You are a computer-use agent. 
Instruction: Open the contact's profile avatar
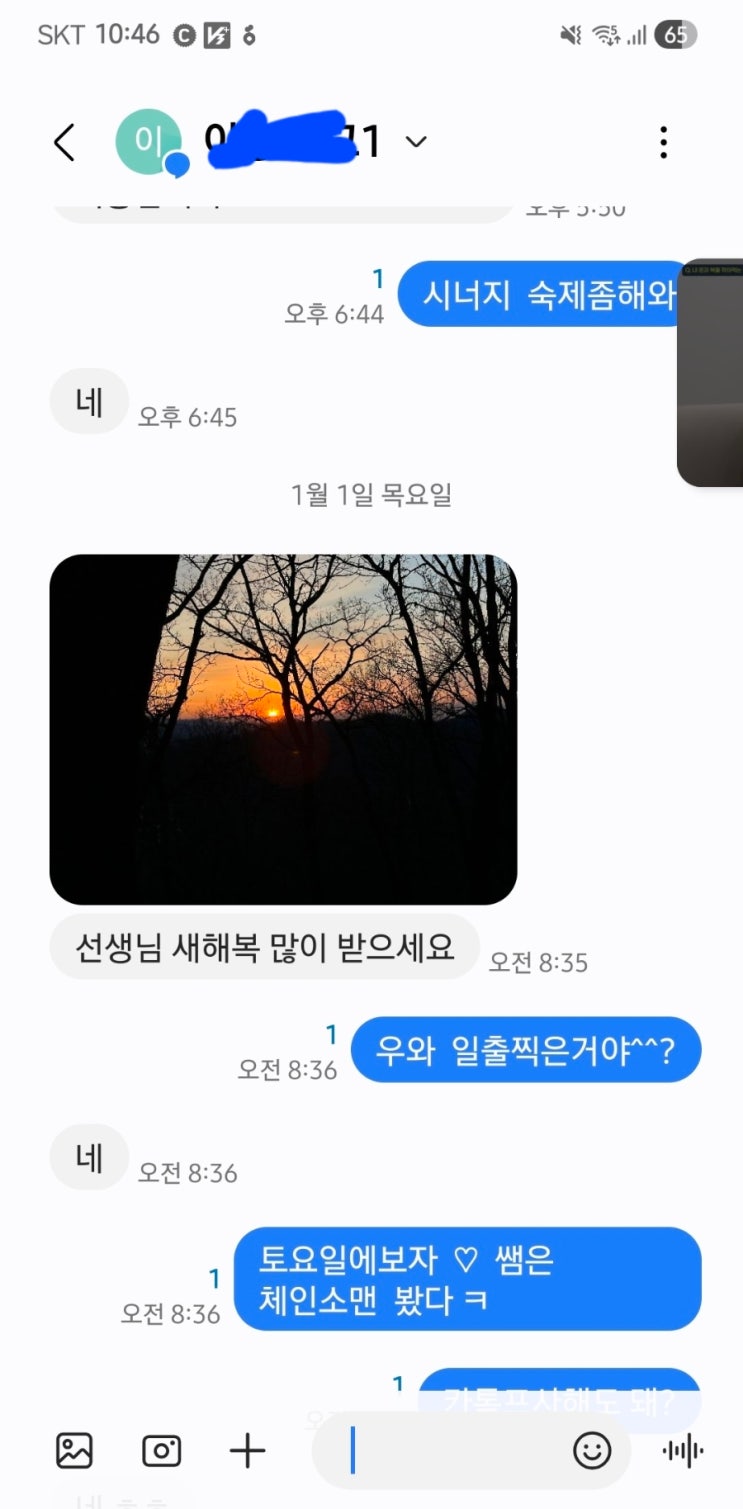click(x=149, y=142)
